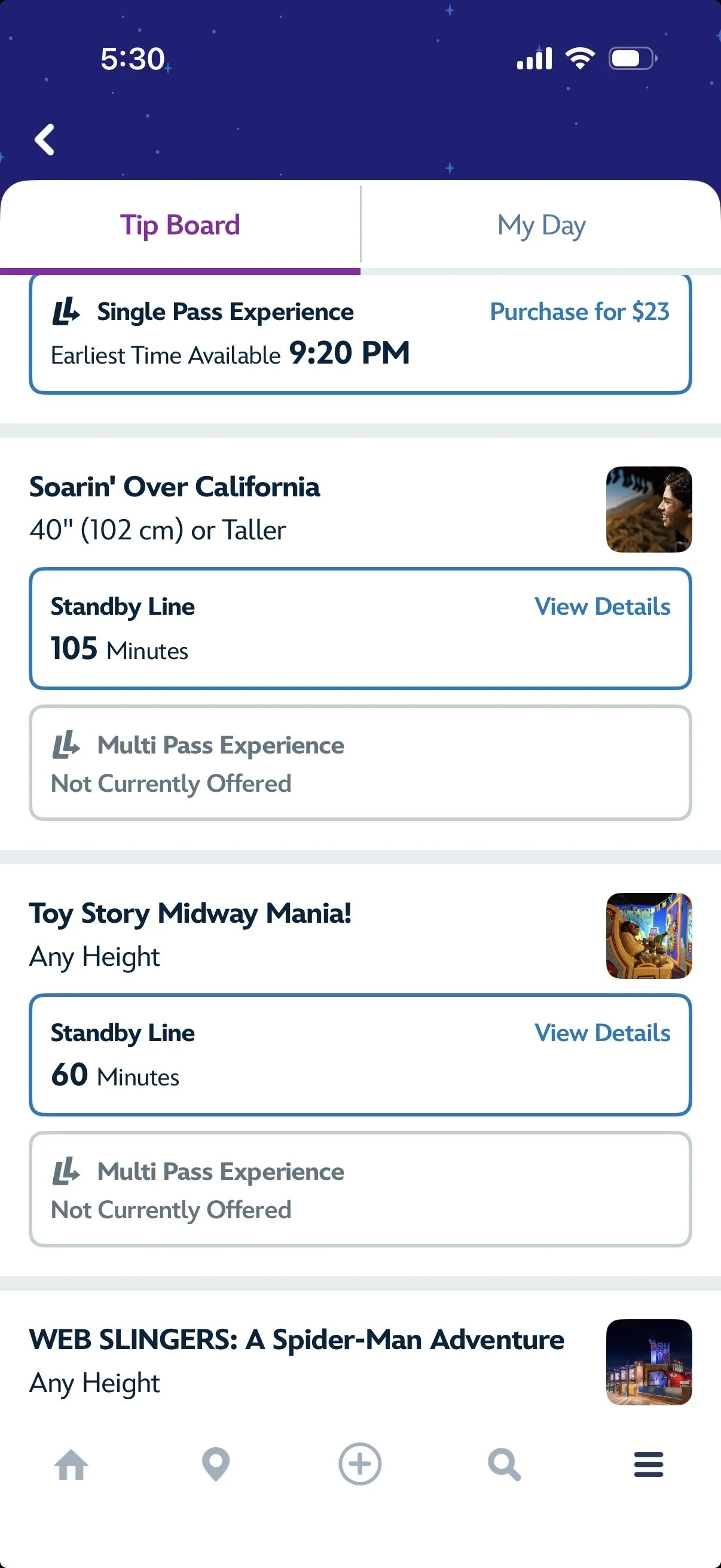Go to the home tab
Viewport: 721px width, 1568px height.
coord(72,1465)
